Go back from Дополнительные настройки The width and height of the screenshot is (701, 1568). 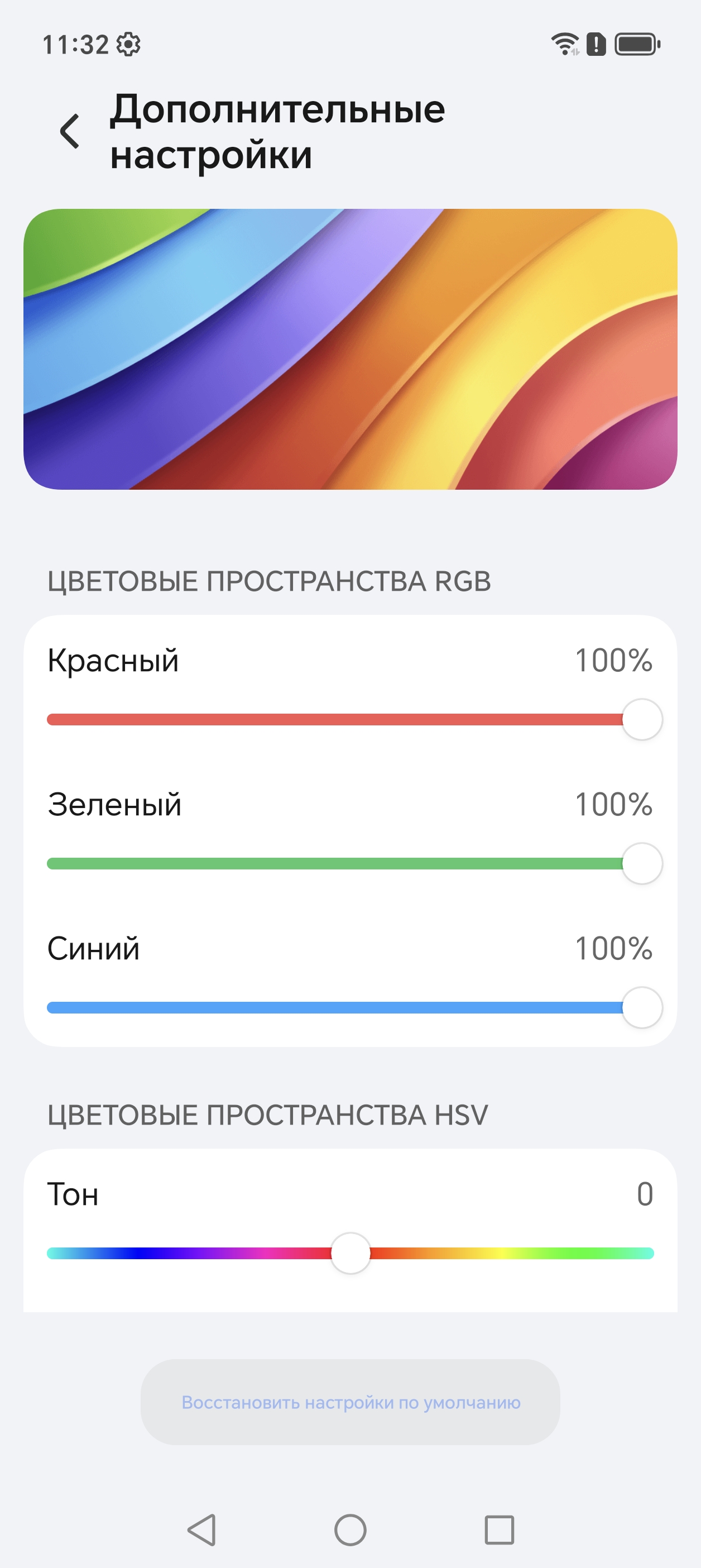(x=70, y=131)
